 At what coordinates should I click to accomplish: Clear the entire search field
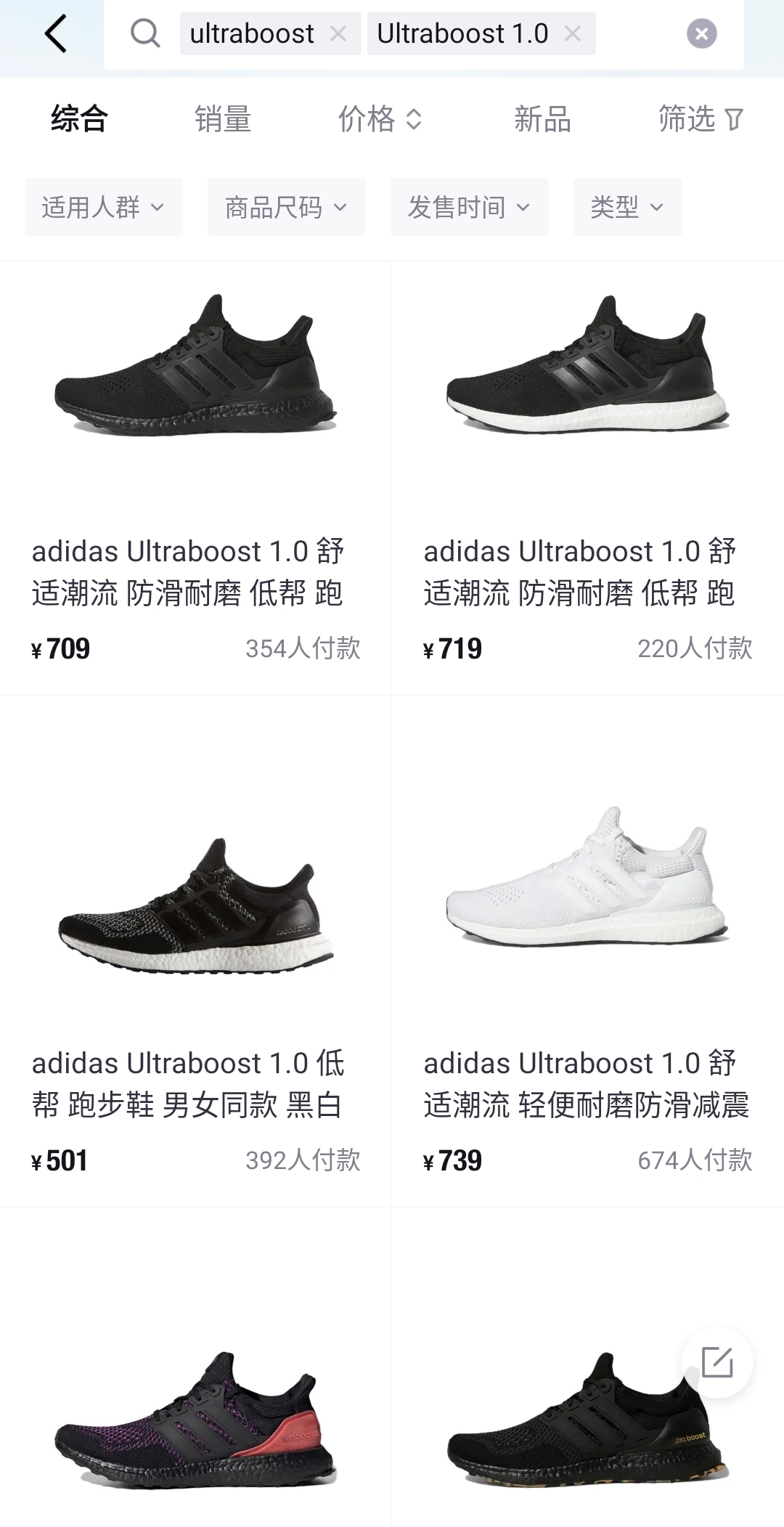(x=701, y=33)
